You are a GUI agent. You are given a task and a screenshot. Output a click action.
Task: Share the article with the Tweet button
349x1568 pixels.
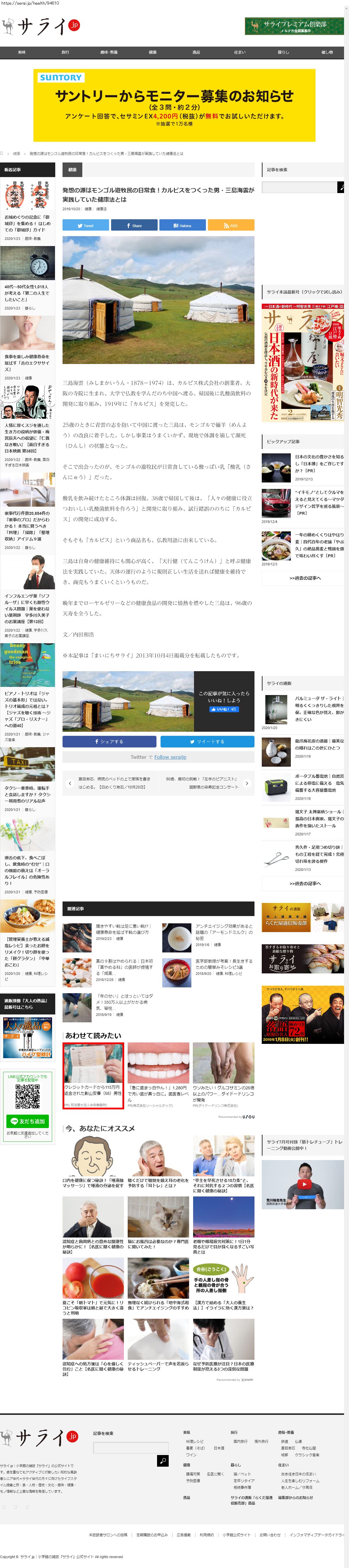tap(86, 225)
